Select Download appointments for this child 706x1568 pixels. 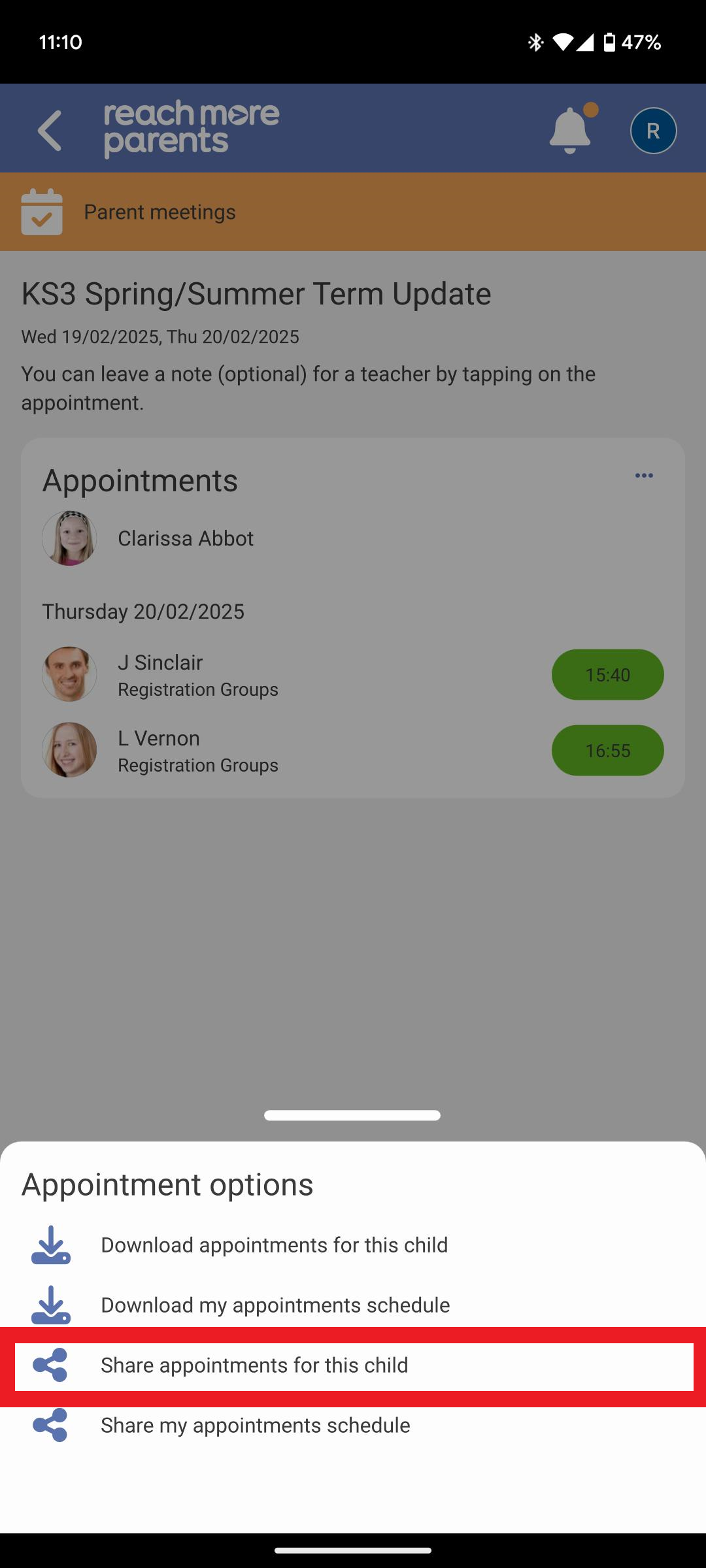click(275, 1245)
